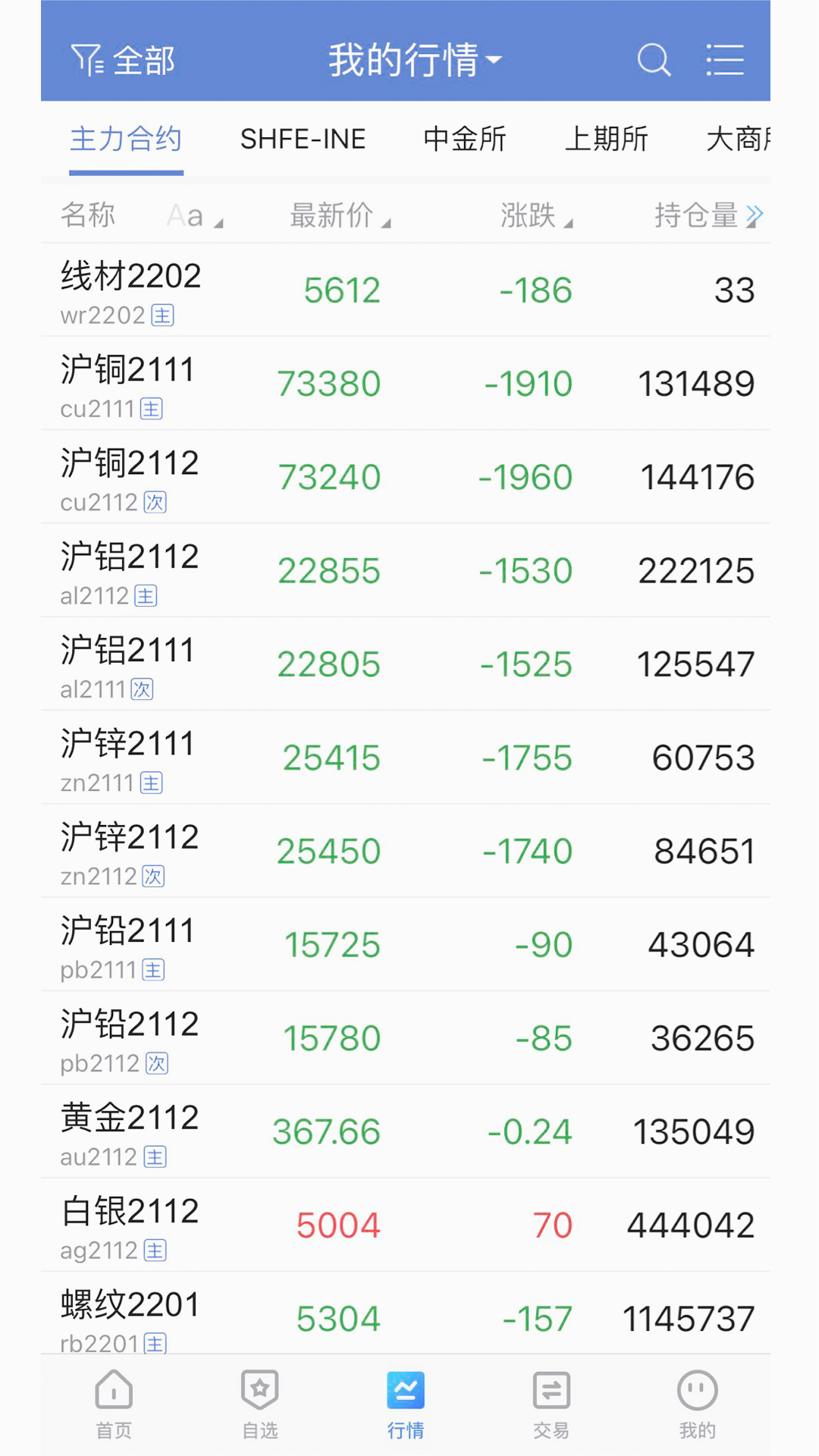819x1456 pixels.
Task: Click the 全部 filter button
Action: tap(144, 59)
